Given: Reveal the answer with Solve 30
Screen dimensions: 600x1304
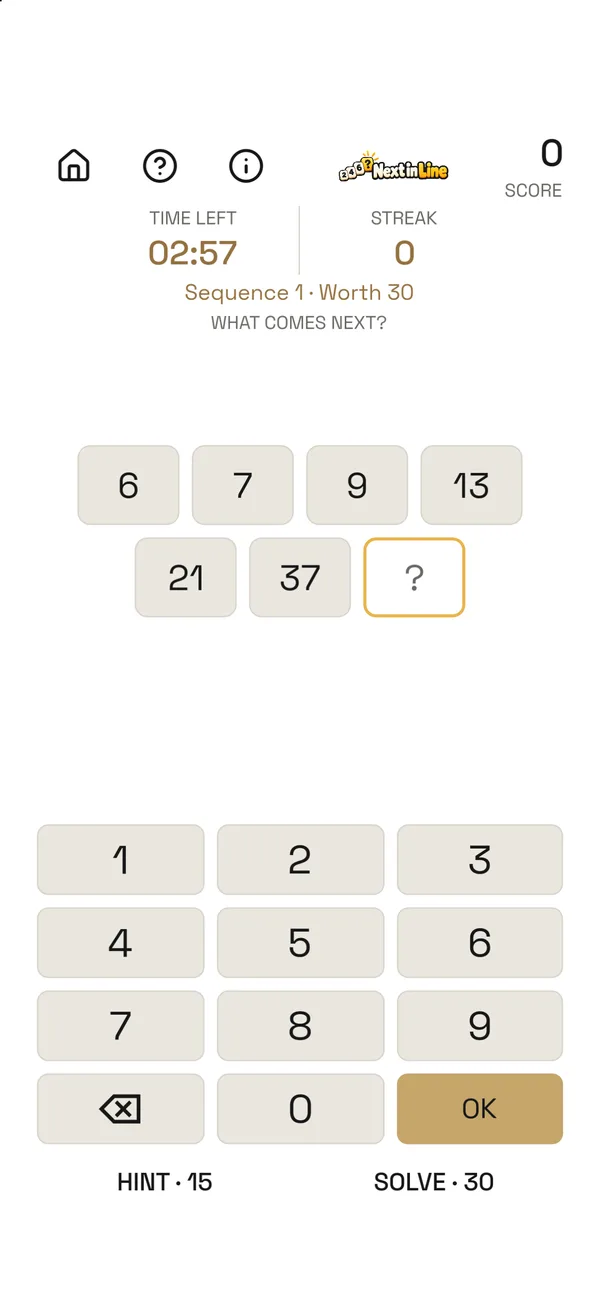Looking at the screenshot, I should 434,1182.
